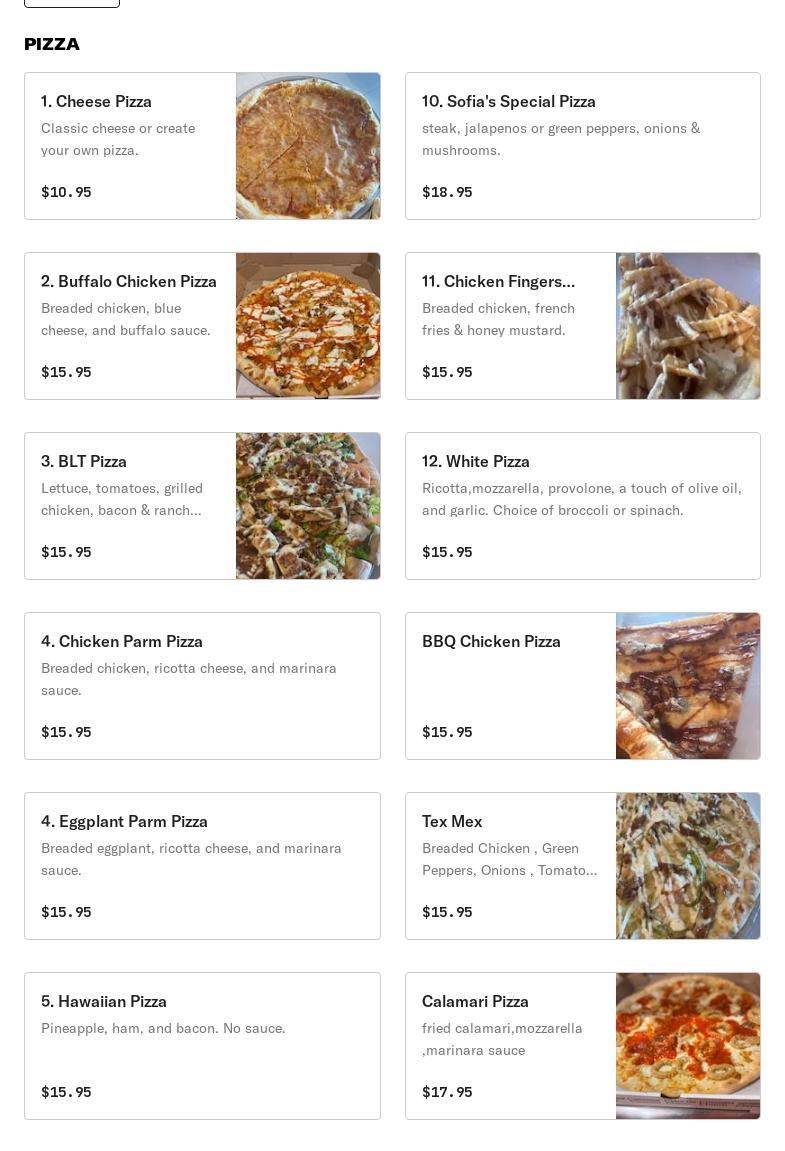This screenshot has height=1151, width=785.
Task: Select the 5. Hawaiian Pizza item
Action: point(202,1046)
